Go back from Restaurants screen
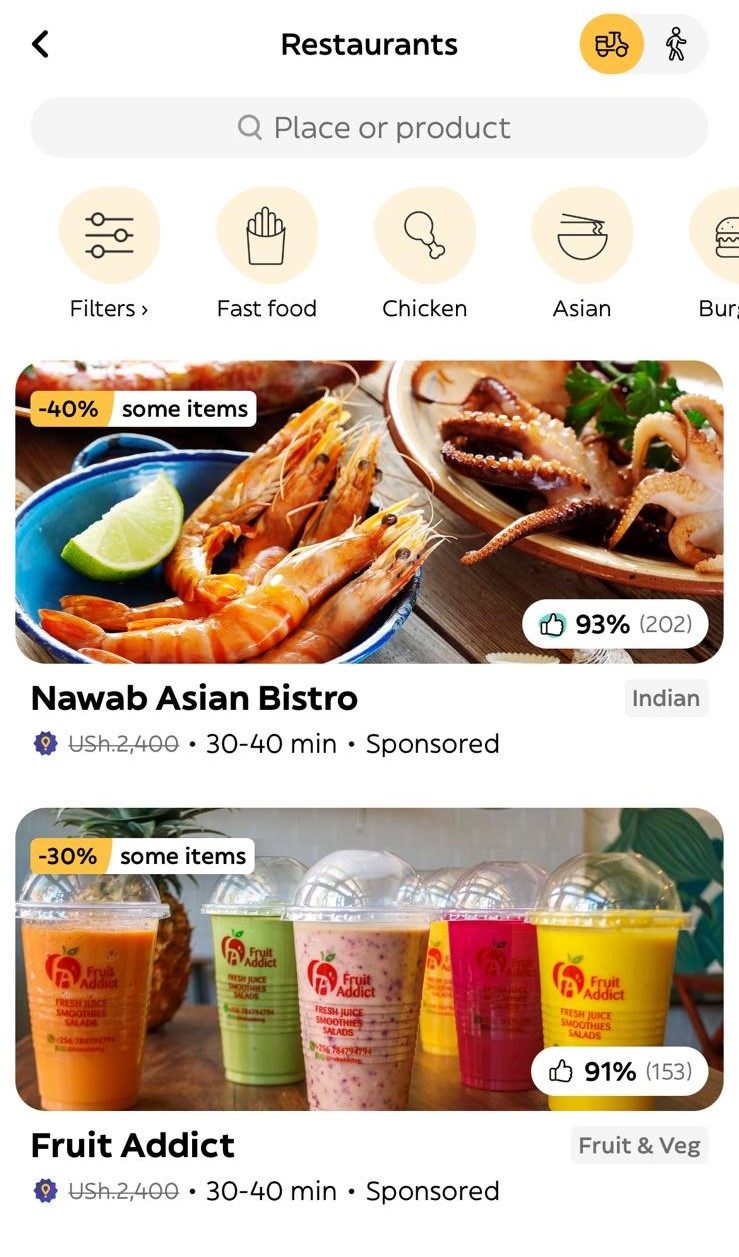Screen dimensions: 739x1257 pos(40,44)
